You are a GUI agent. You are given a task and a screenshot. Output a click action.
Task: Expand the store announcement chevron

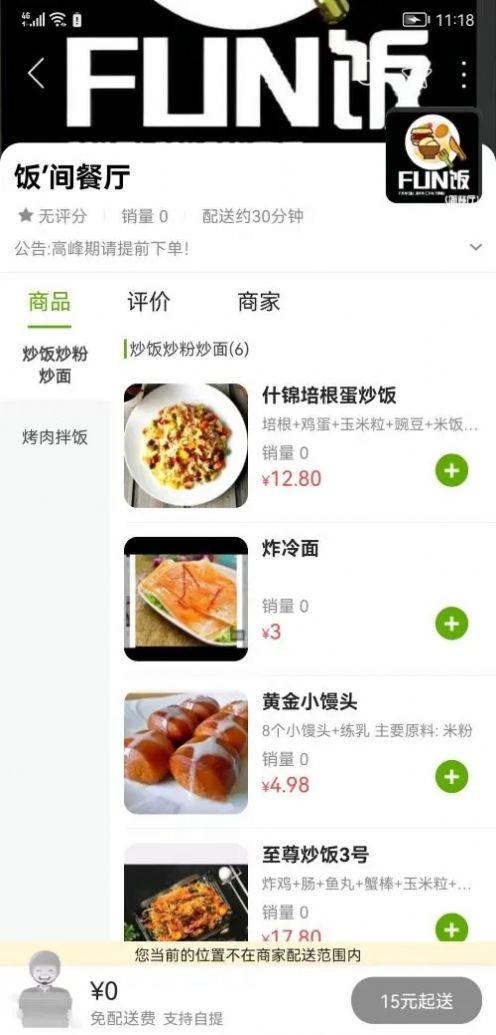(476, 248)
